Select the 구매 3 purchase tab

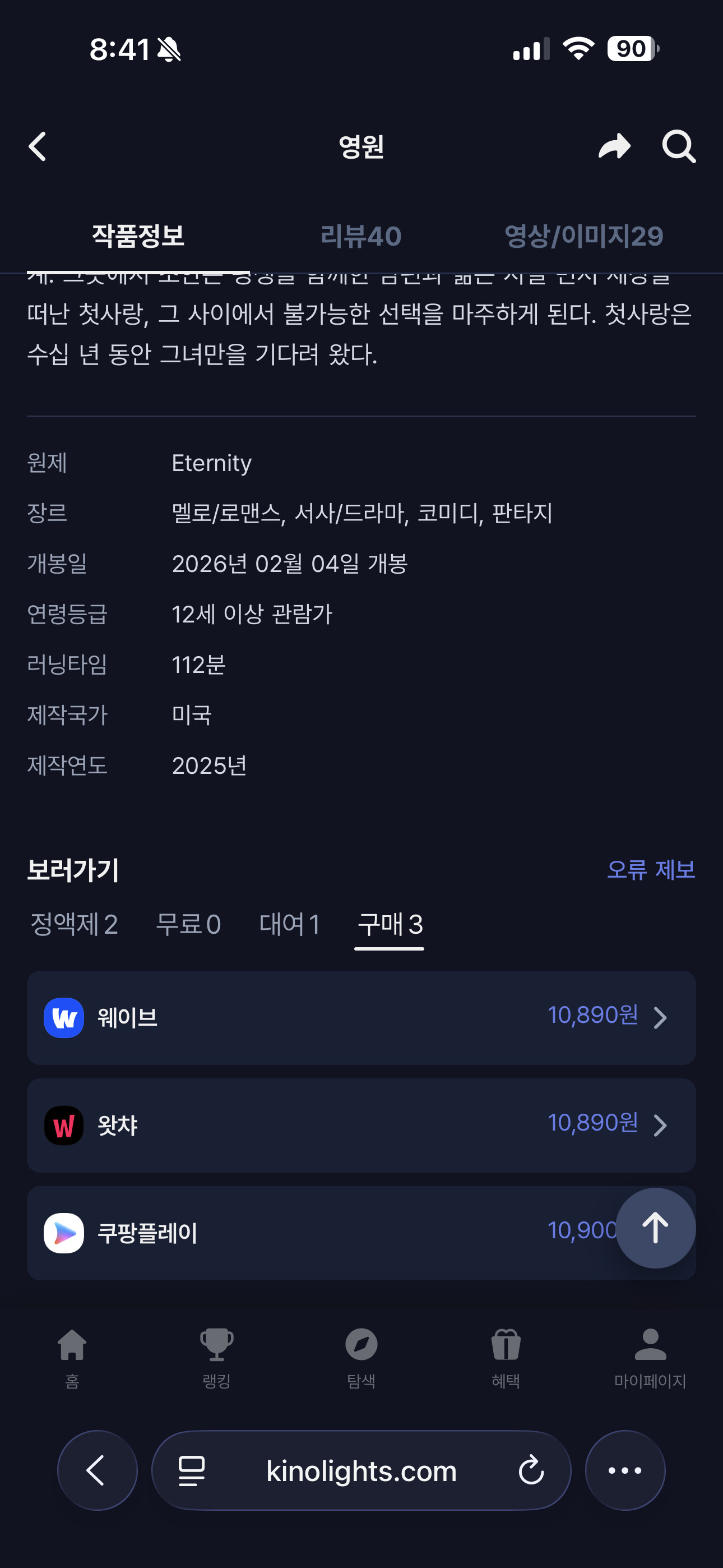point(390,924)
